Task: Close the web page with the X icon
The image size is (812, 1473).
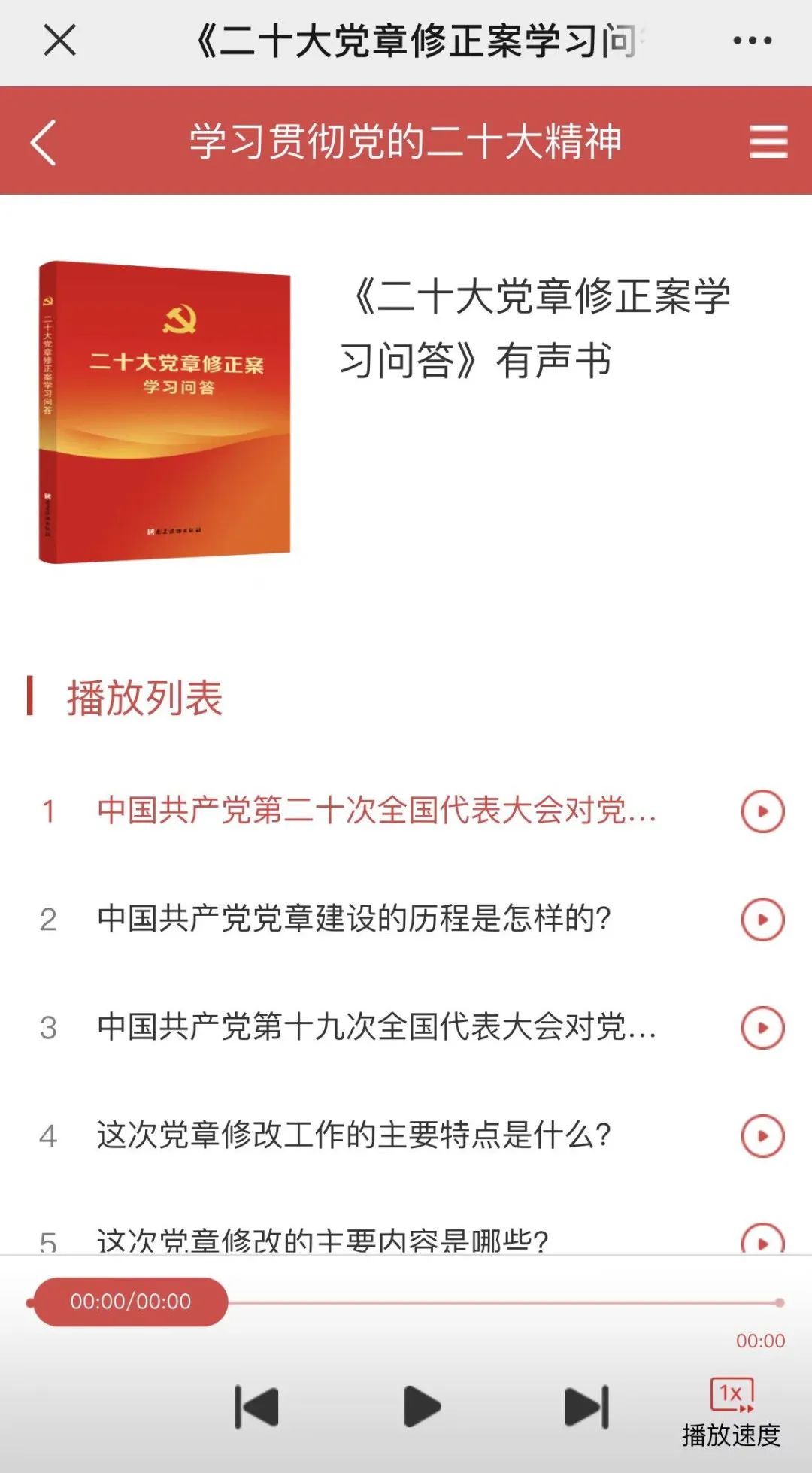Action: point(59,40)
